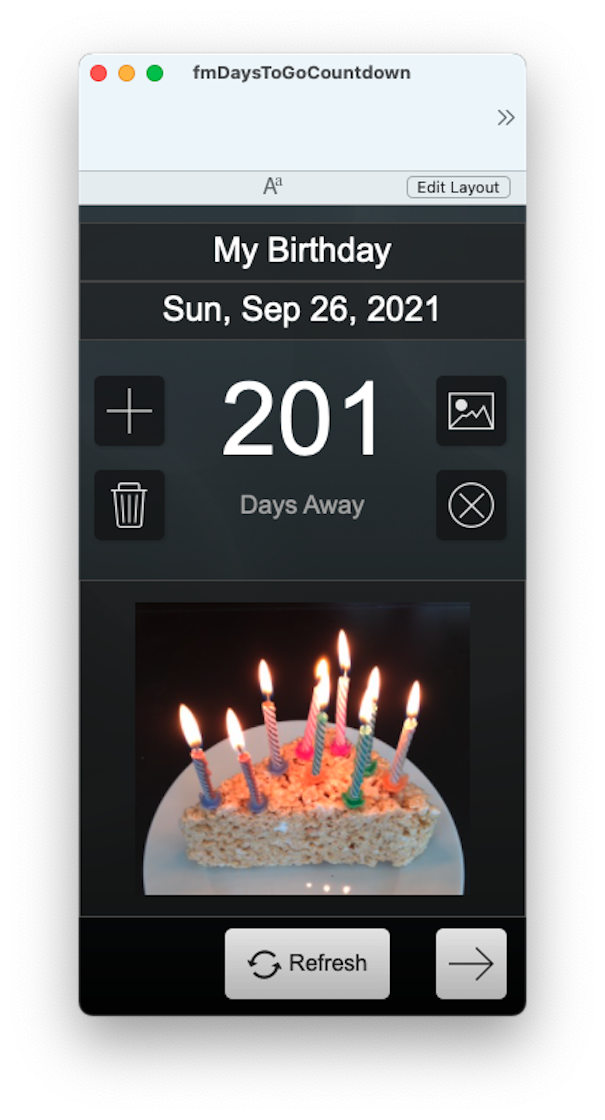This screenshot has width=605, height=1120.
Task: Refresh the countdown
Action: pos(307,963)
